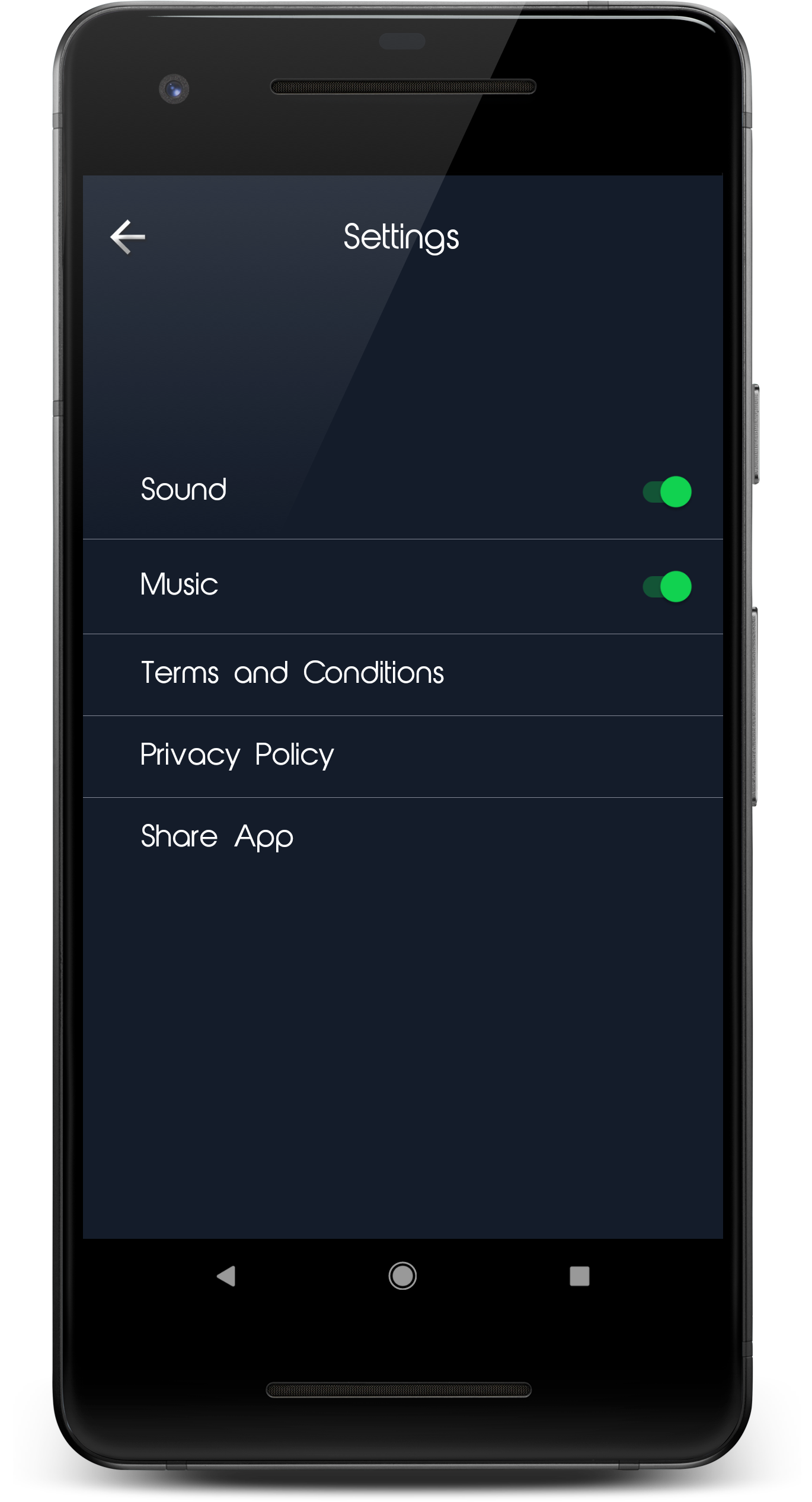This screenshot has width=812, height=1502.
Task: Select the Share App row
Action: pyautogui.click(x=217, y=837)
